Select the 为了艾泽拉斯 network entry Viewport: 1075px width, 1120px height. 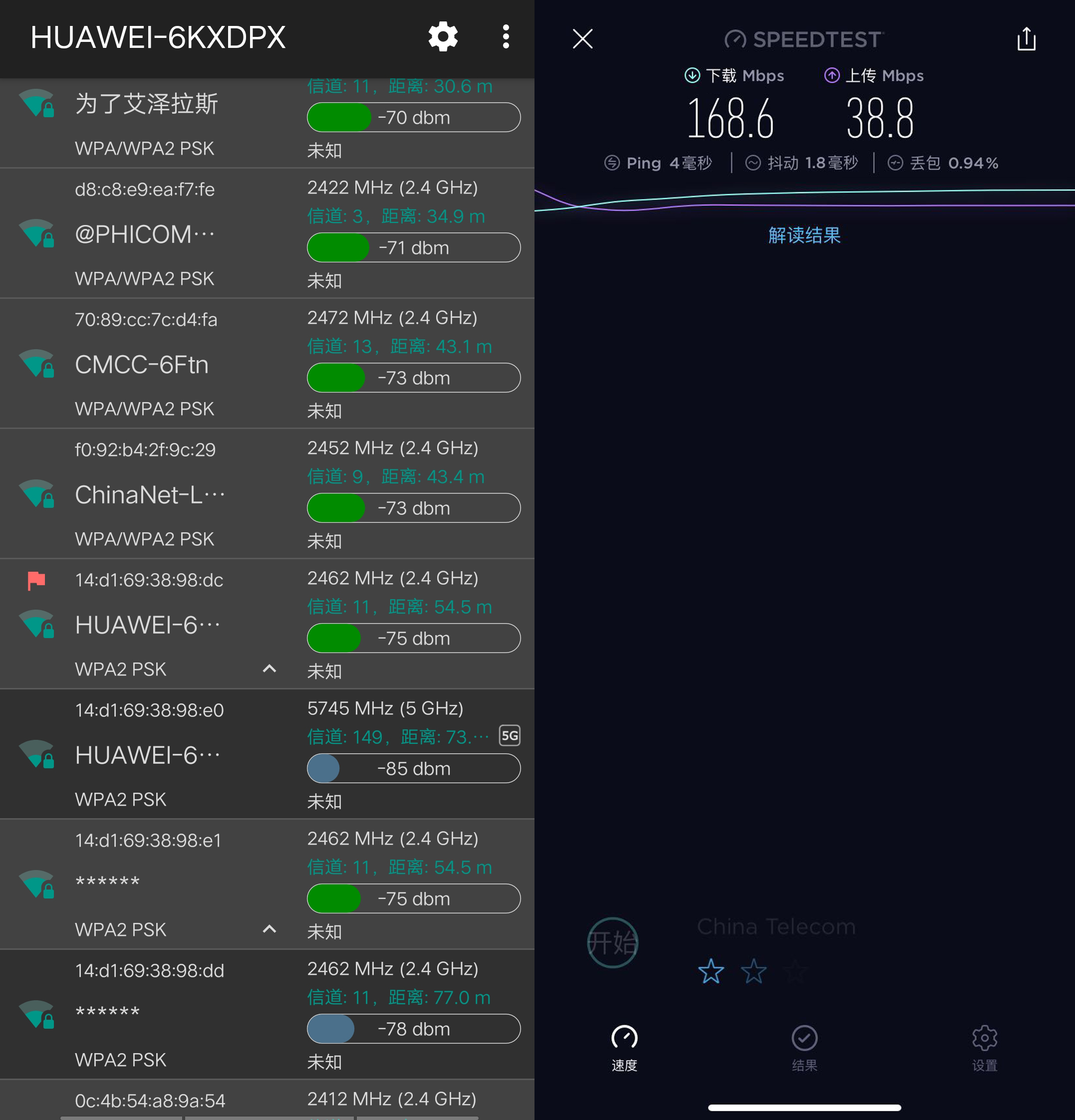click(146, 104)
